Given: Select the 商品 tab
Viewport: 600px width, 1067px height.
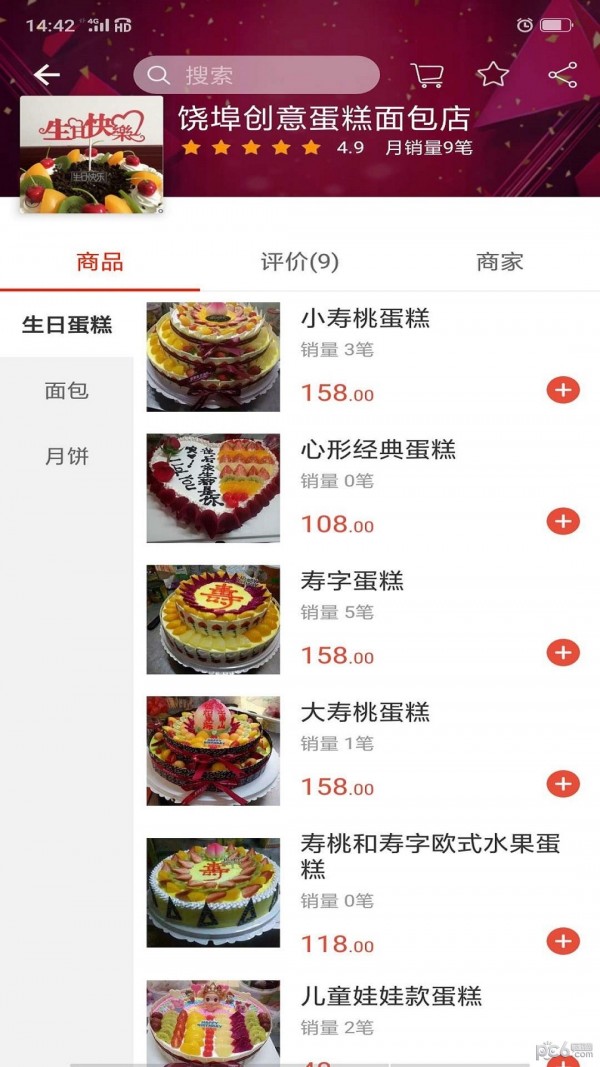Looking at the screenshot, I should 100,262.
